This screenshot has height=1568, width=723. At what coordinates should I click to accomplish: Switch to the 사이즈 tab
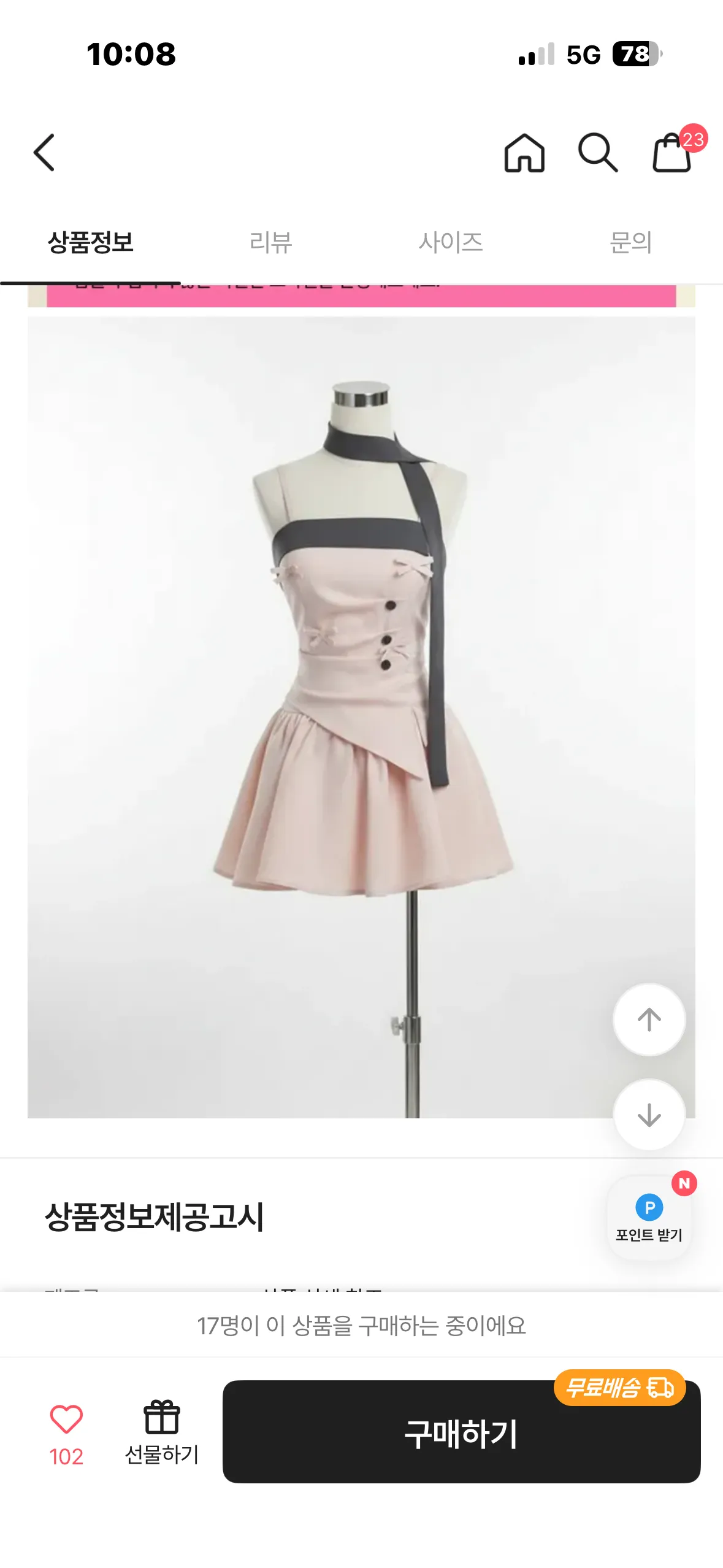(x=451, y=242)
